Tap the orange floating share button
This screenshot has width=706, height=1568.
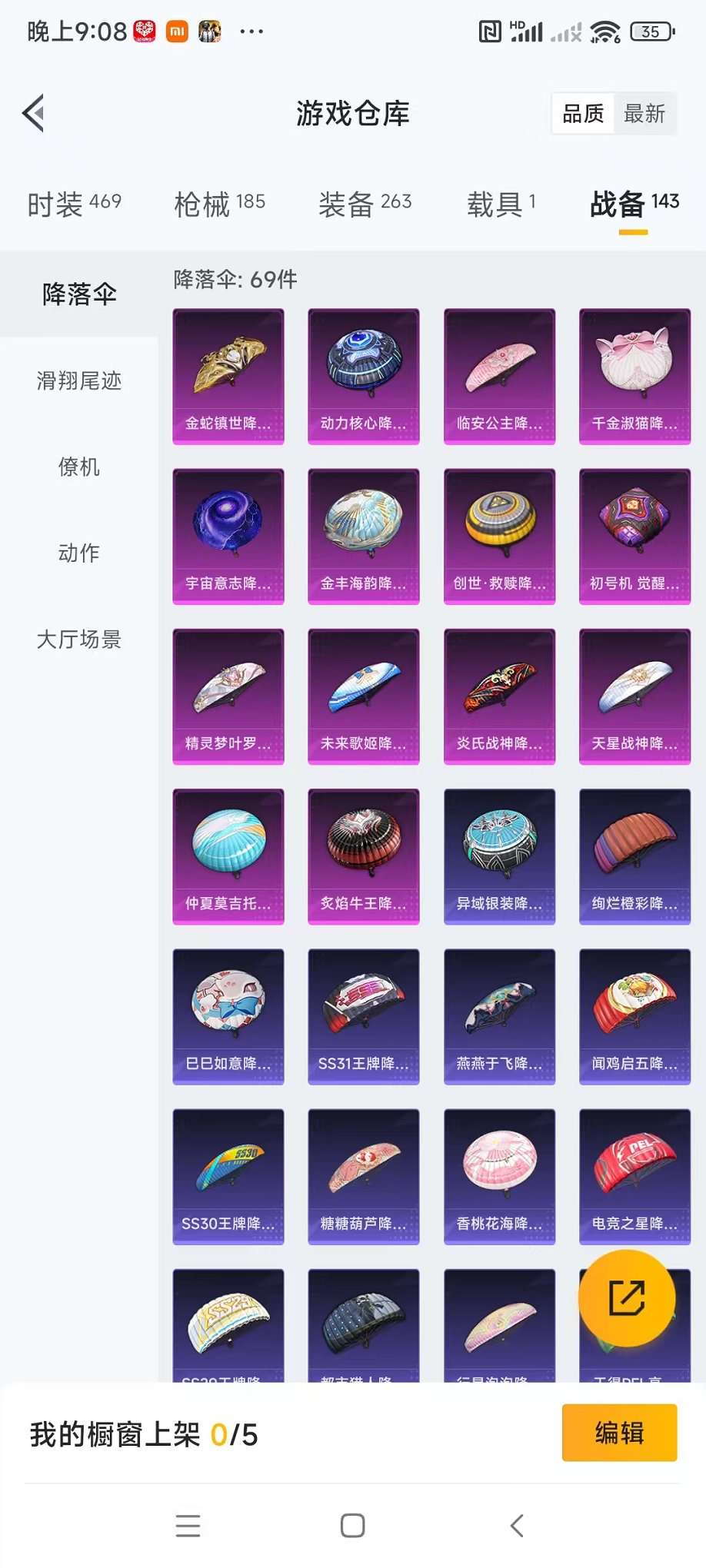pyautogui.click(x=627, y=1298)
